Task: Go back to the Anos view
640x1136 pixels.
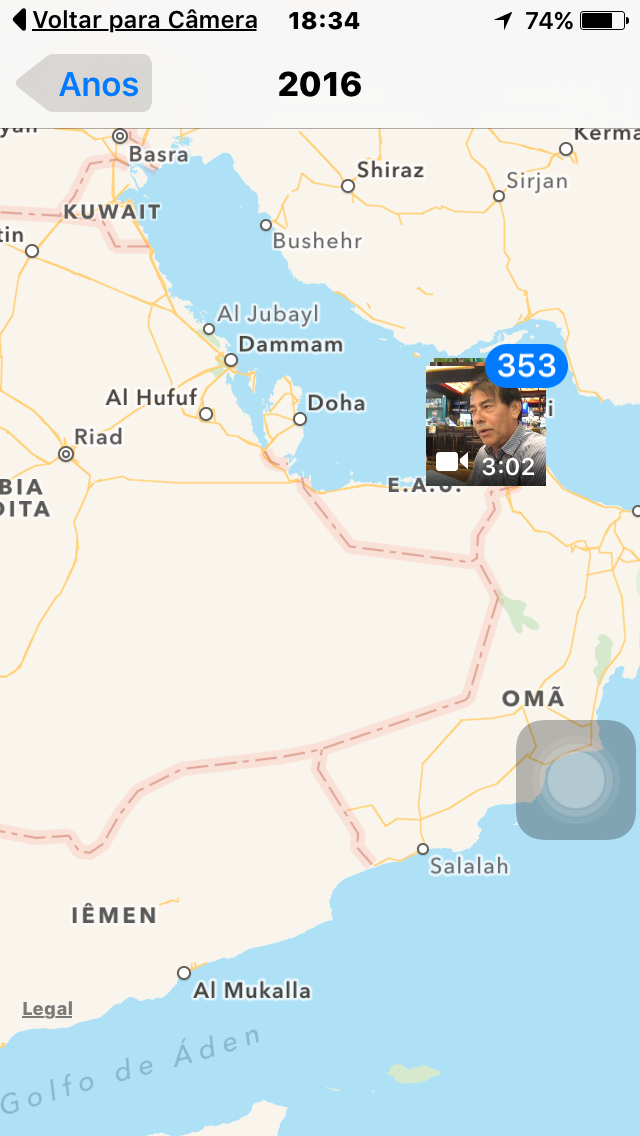Action: (x=86, y=84)
